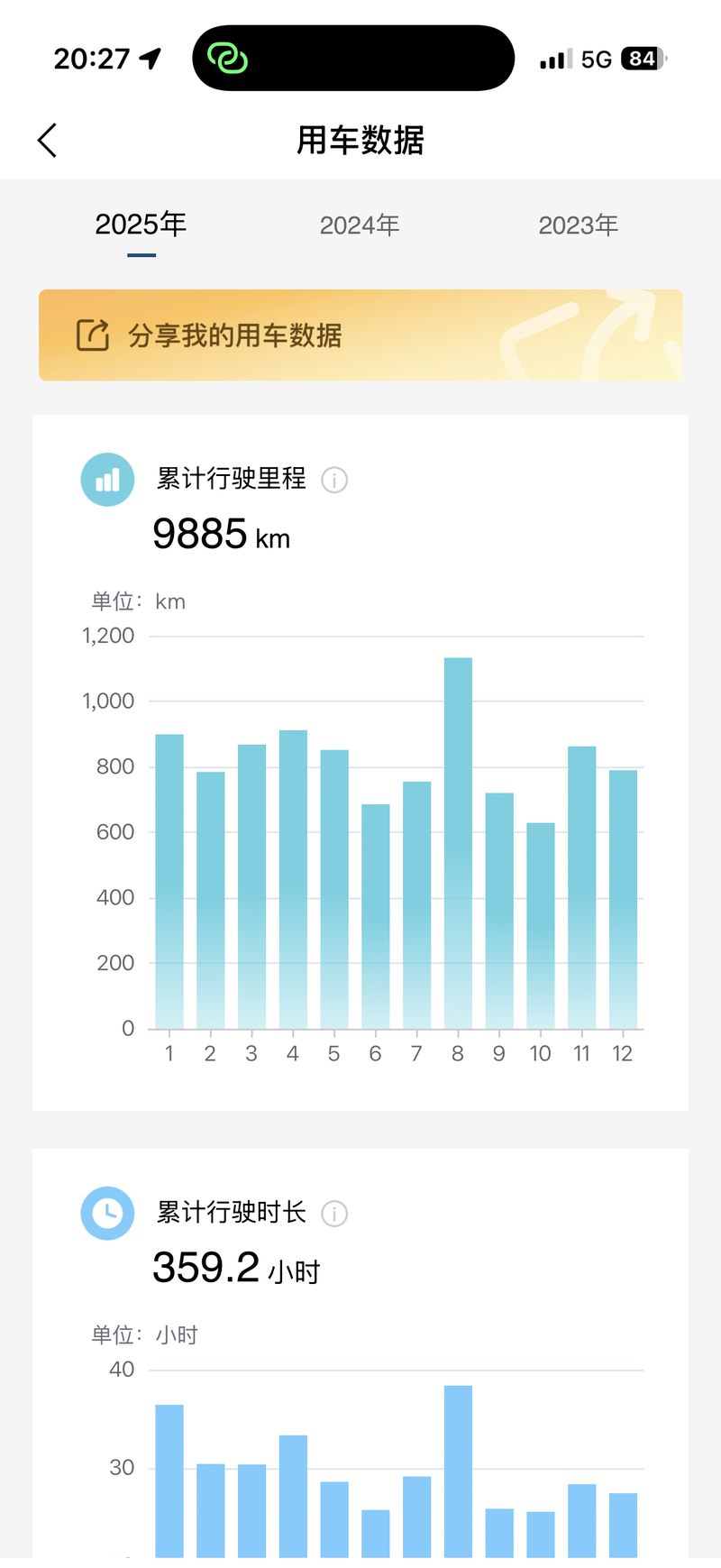Open the info icon beside 累计行驶时长
Viewport: 721px width, 1568px height.
334,1214
